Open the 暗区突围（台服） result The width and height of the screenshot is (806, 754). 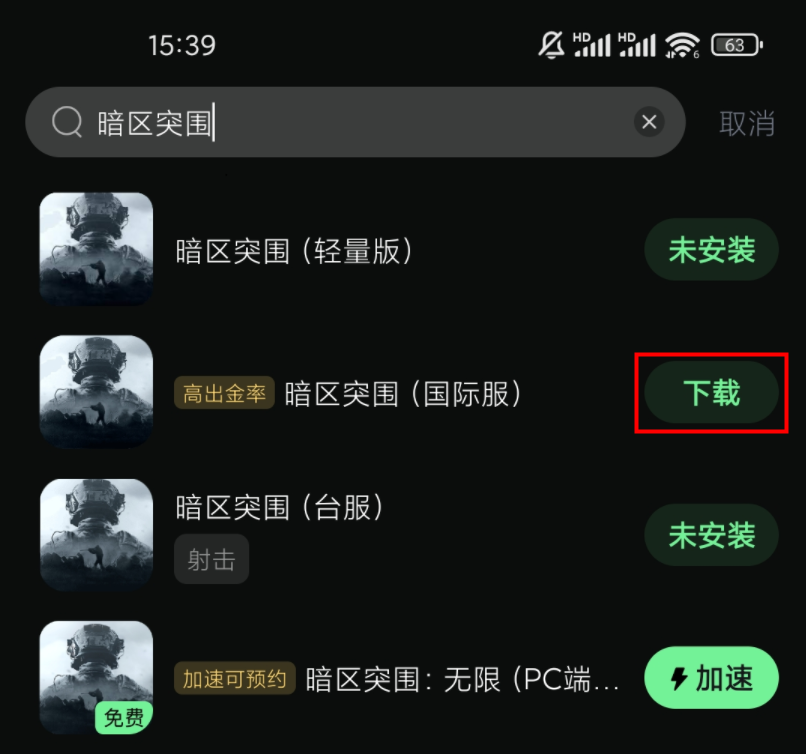[280, 507]
